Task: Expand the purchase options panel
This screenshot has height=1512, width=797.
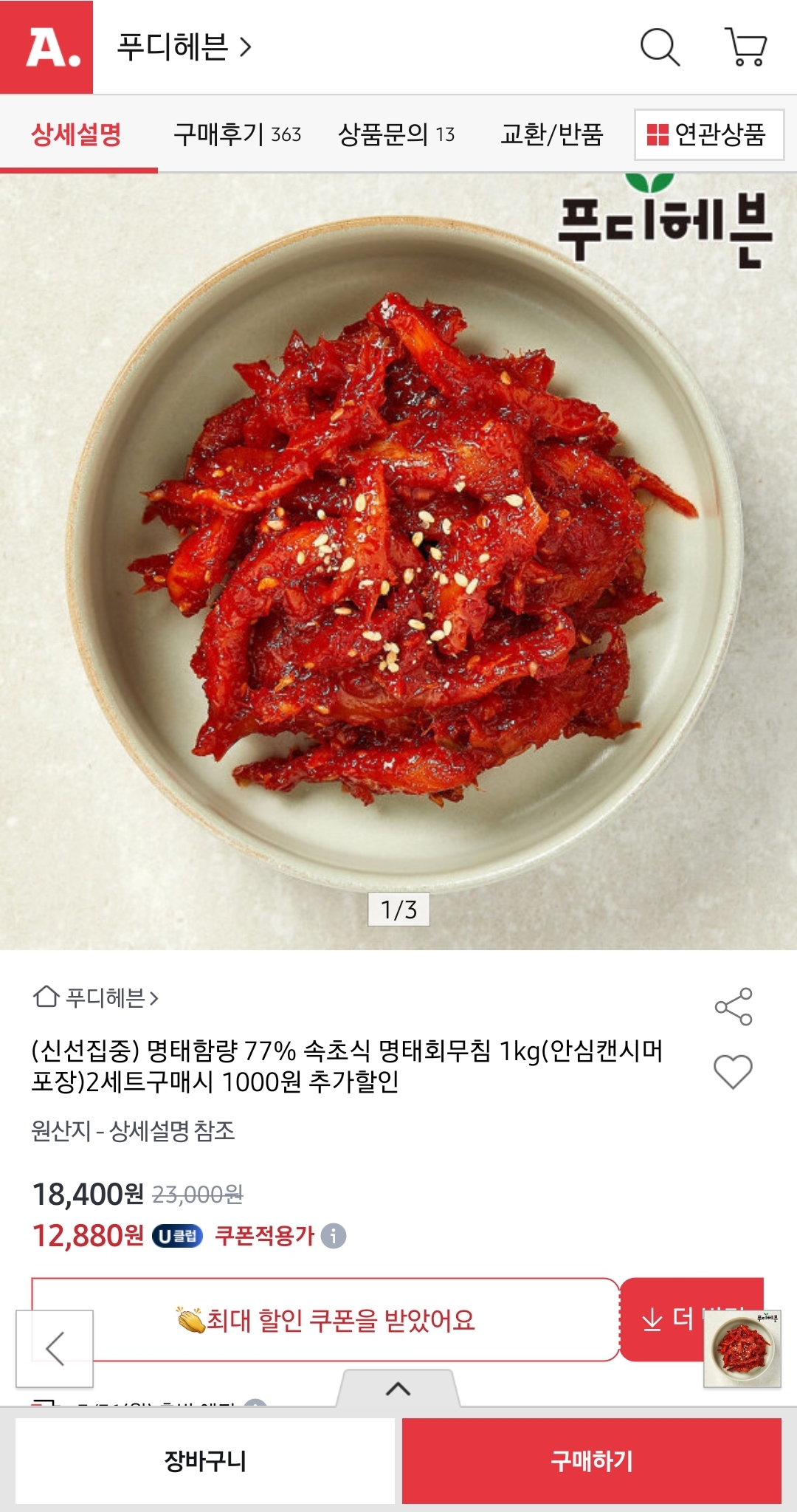Action: 398,1389
